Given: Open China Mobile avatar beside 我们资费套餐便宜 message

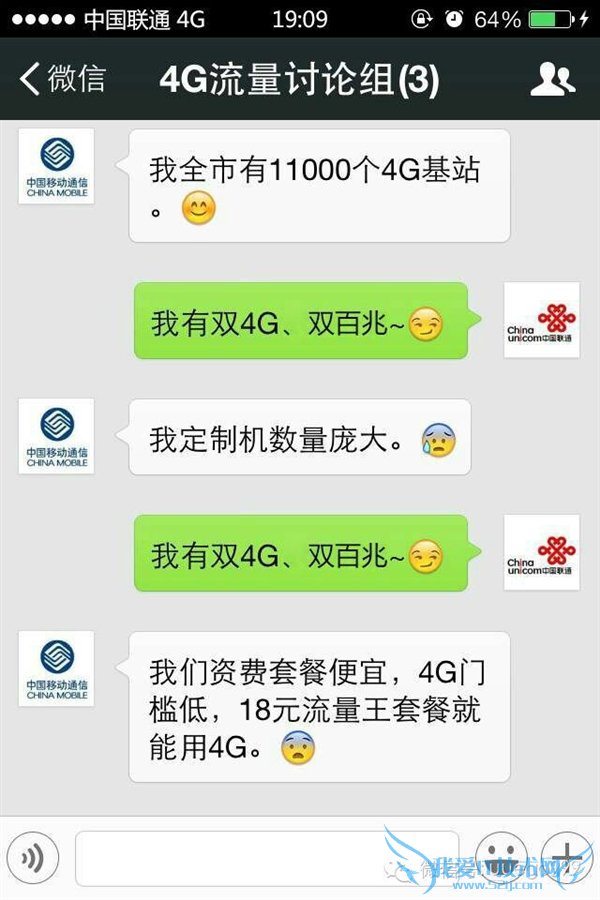Looking at the screenshot, I should 56,668.
